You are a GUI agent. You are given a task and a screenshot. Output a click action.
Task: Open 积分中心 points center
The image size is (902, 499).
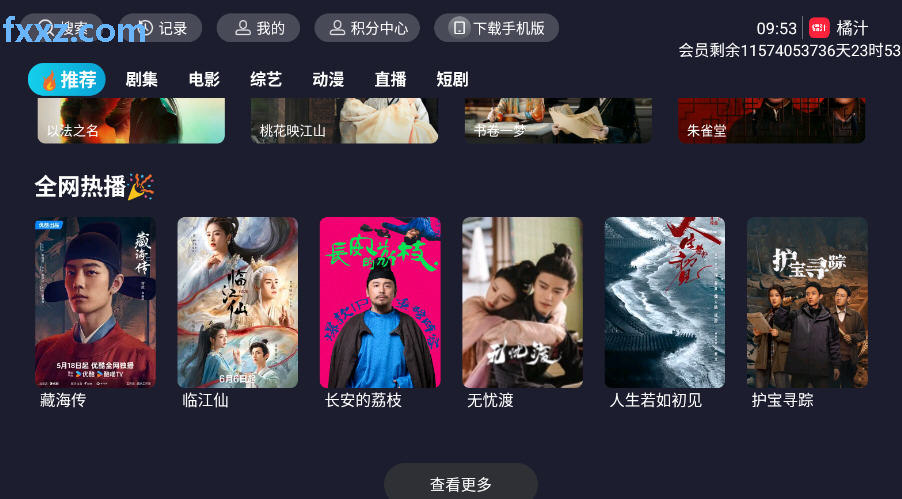pyautogui.click(x=367, y=28)
